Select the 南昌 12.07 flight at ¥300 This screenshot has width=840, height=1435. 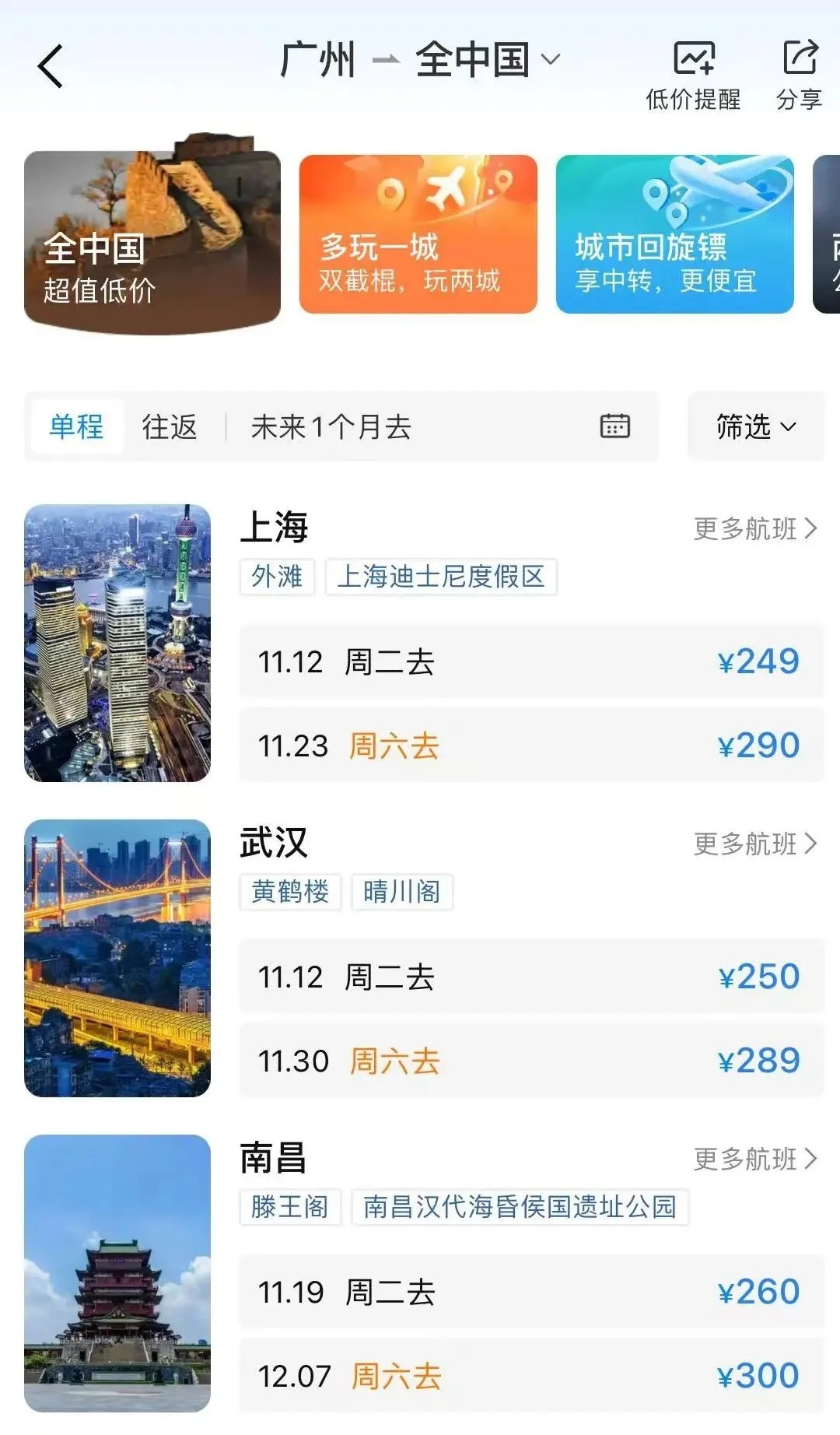pos(530,1376)
